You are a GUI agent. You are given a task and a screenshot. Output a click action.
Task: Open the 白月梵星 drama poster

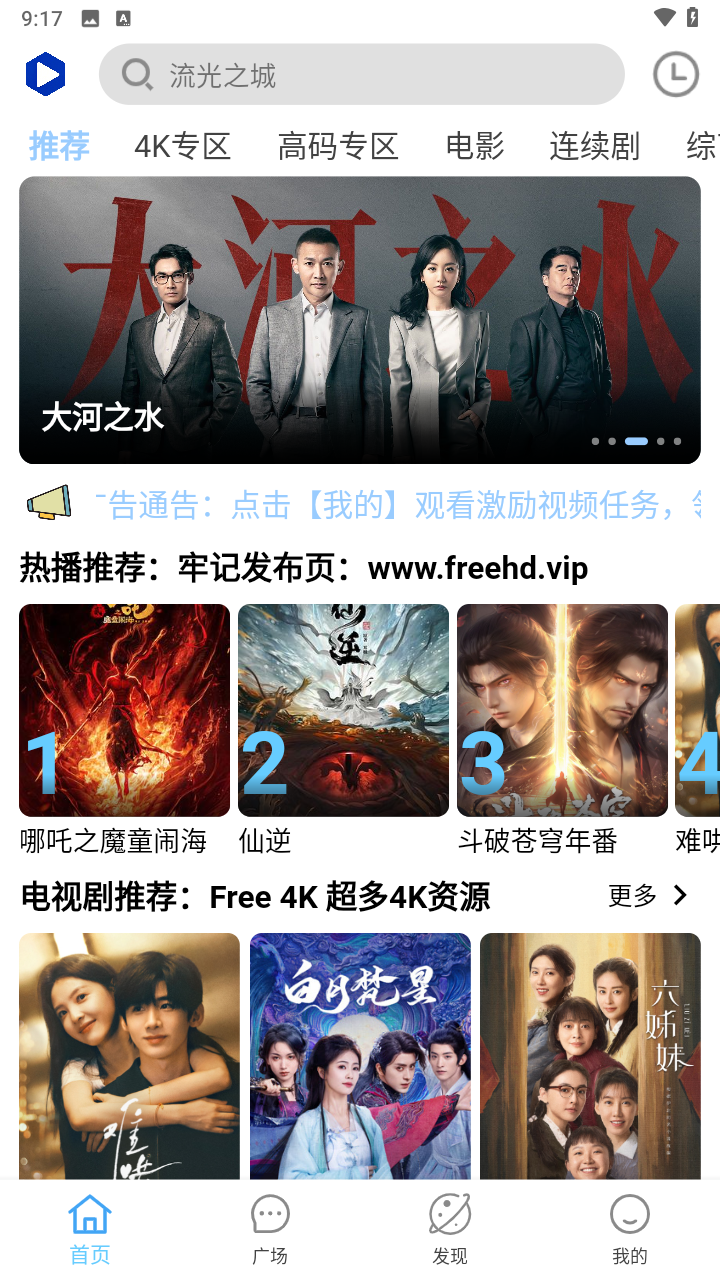coord(360,1055)
